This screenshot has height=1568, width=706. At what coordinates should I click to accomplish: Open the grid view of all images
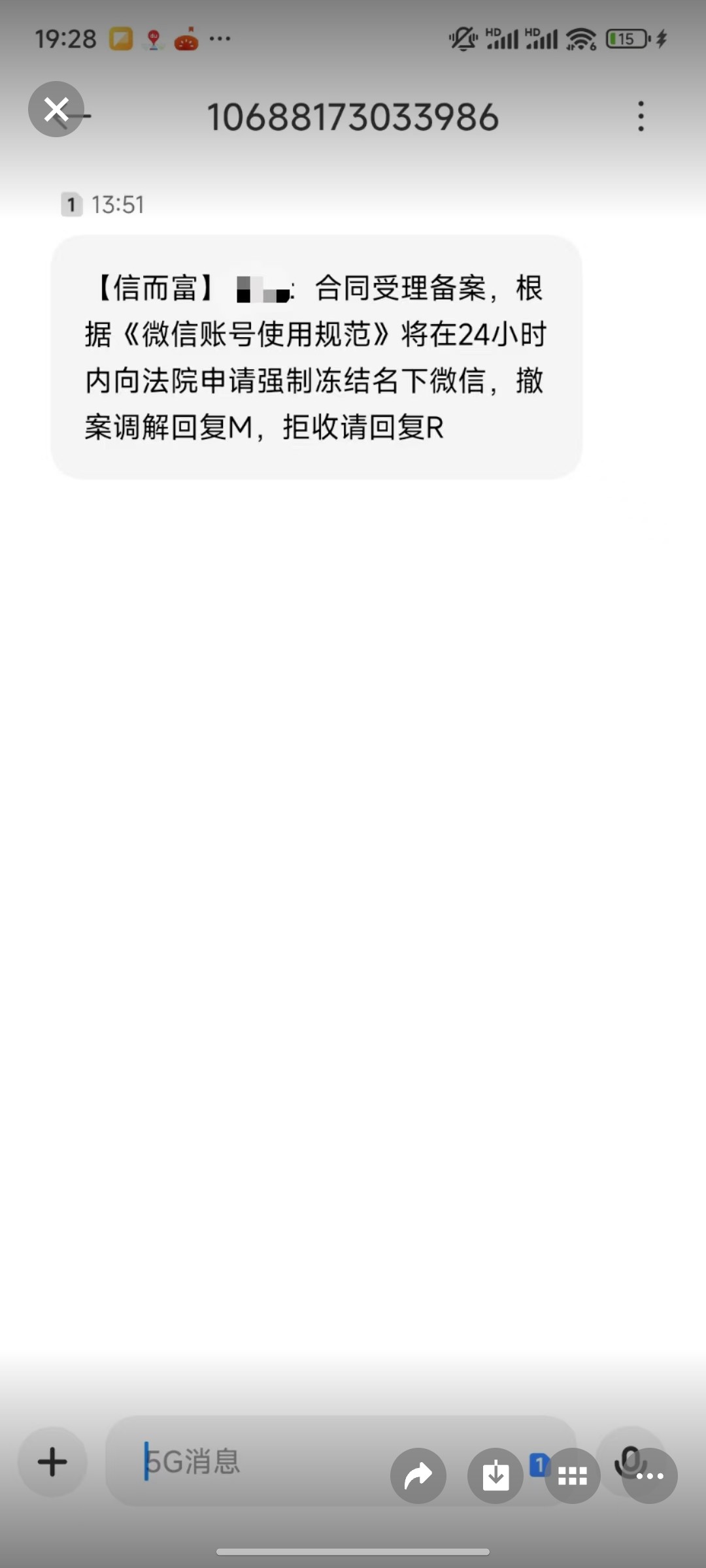[573, 1476]
